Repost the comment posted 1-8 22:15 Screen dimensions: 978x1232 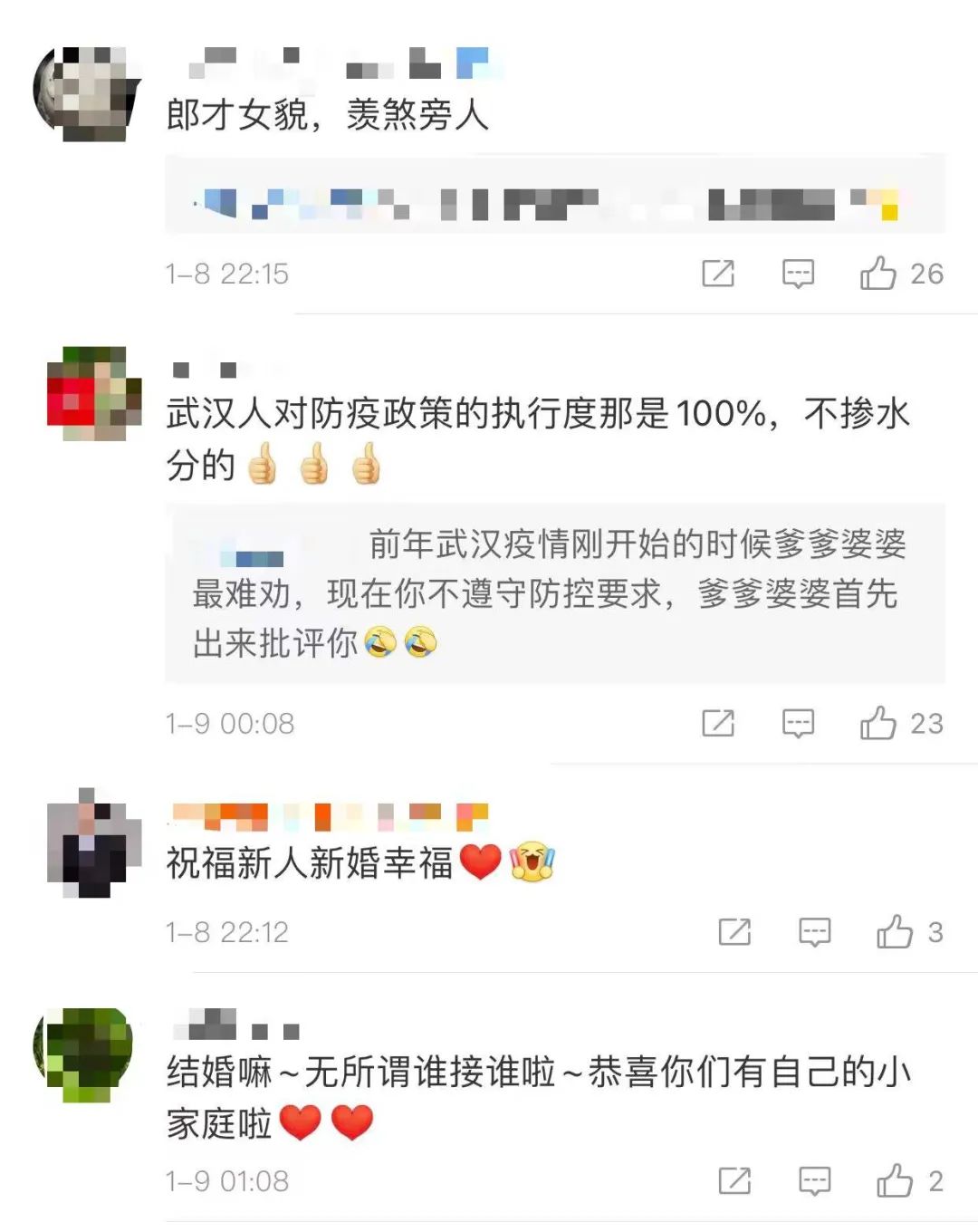tap(718, 273)
